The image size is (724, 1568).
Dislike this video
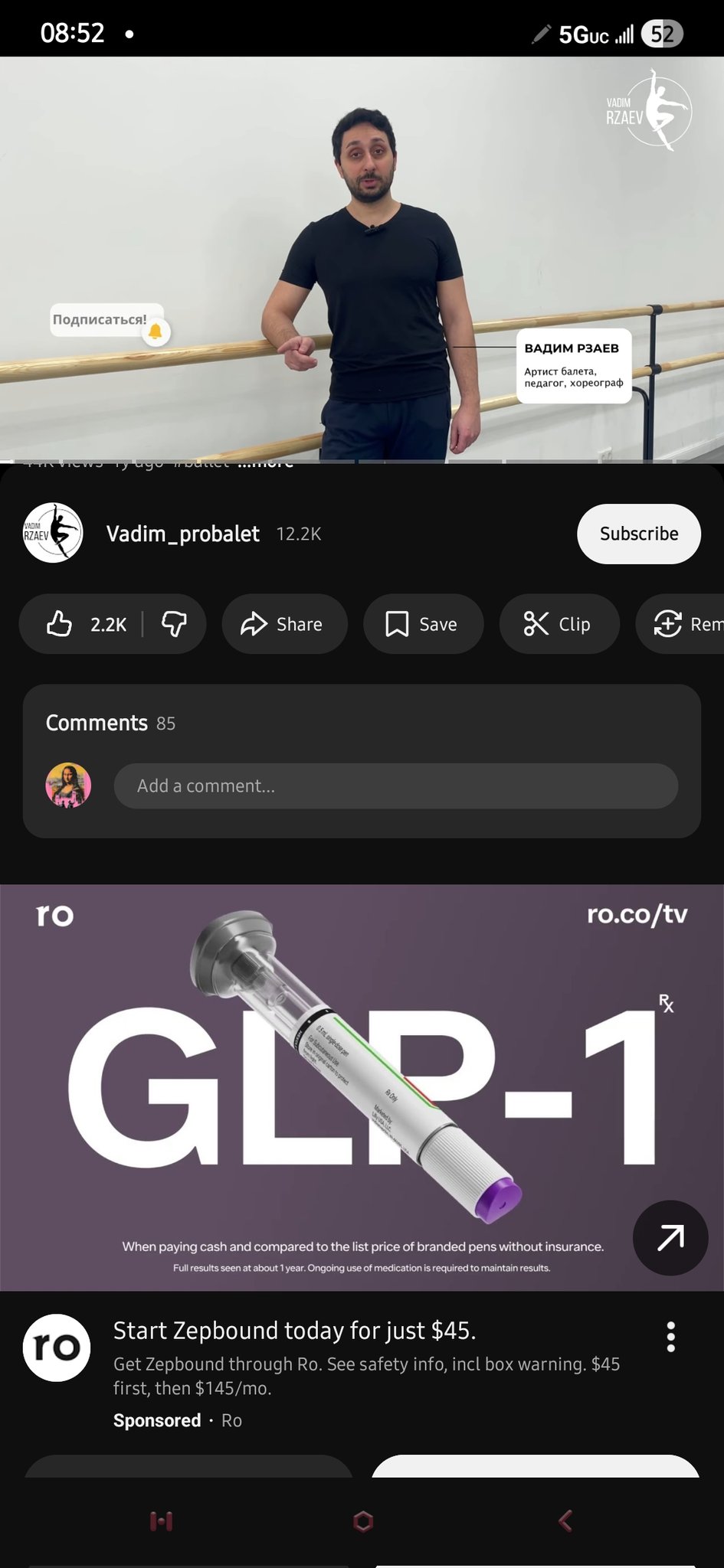tap(175, 624)
